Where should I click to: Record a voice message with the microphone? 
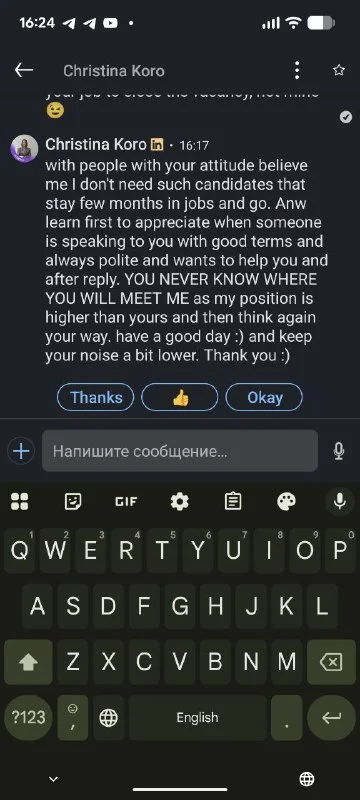click(x=339, y=451)
